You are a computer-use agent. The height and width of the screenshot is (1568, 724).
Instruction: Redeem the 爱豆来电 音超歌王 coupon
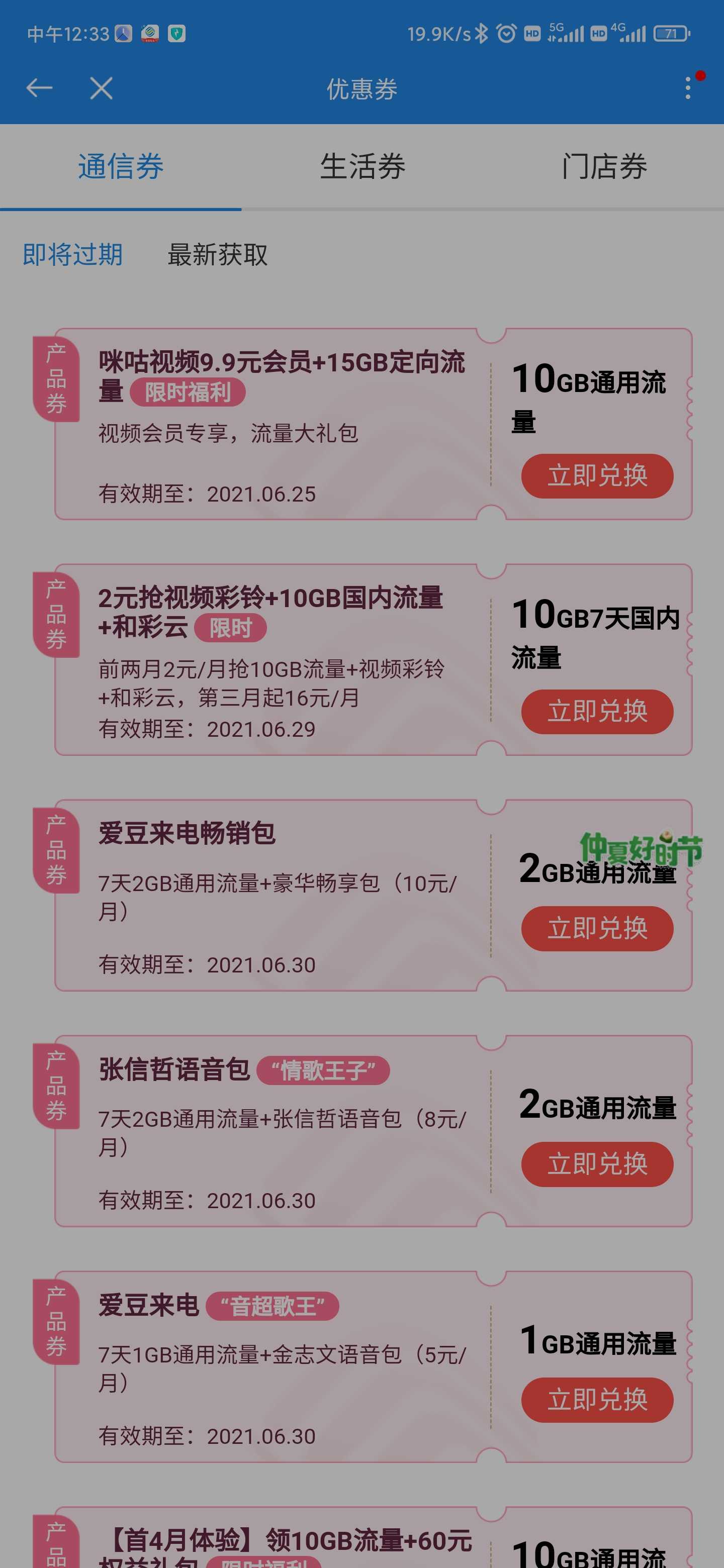(x=597, y=1400)
